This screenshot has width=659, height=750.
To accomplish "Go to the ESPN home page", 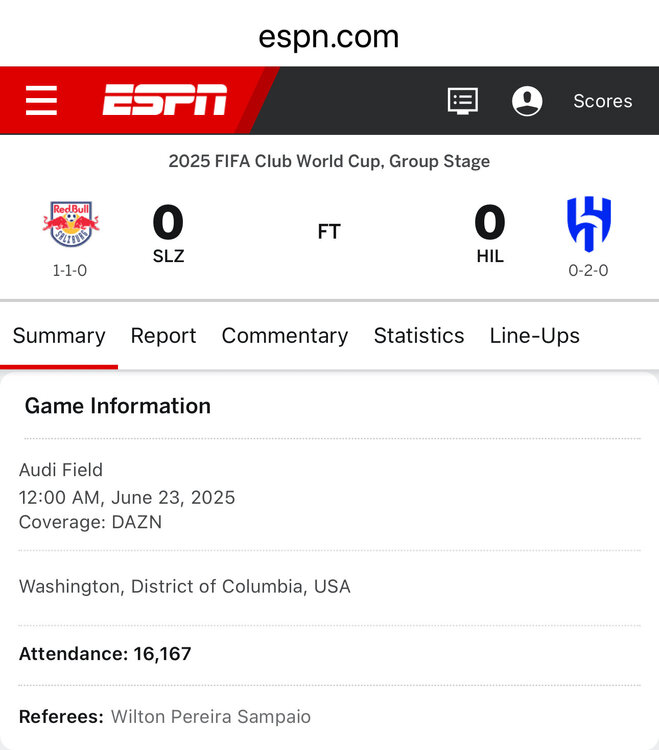I will click(x=165, y=101).
